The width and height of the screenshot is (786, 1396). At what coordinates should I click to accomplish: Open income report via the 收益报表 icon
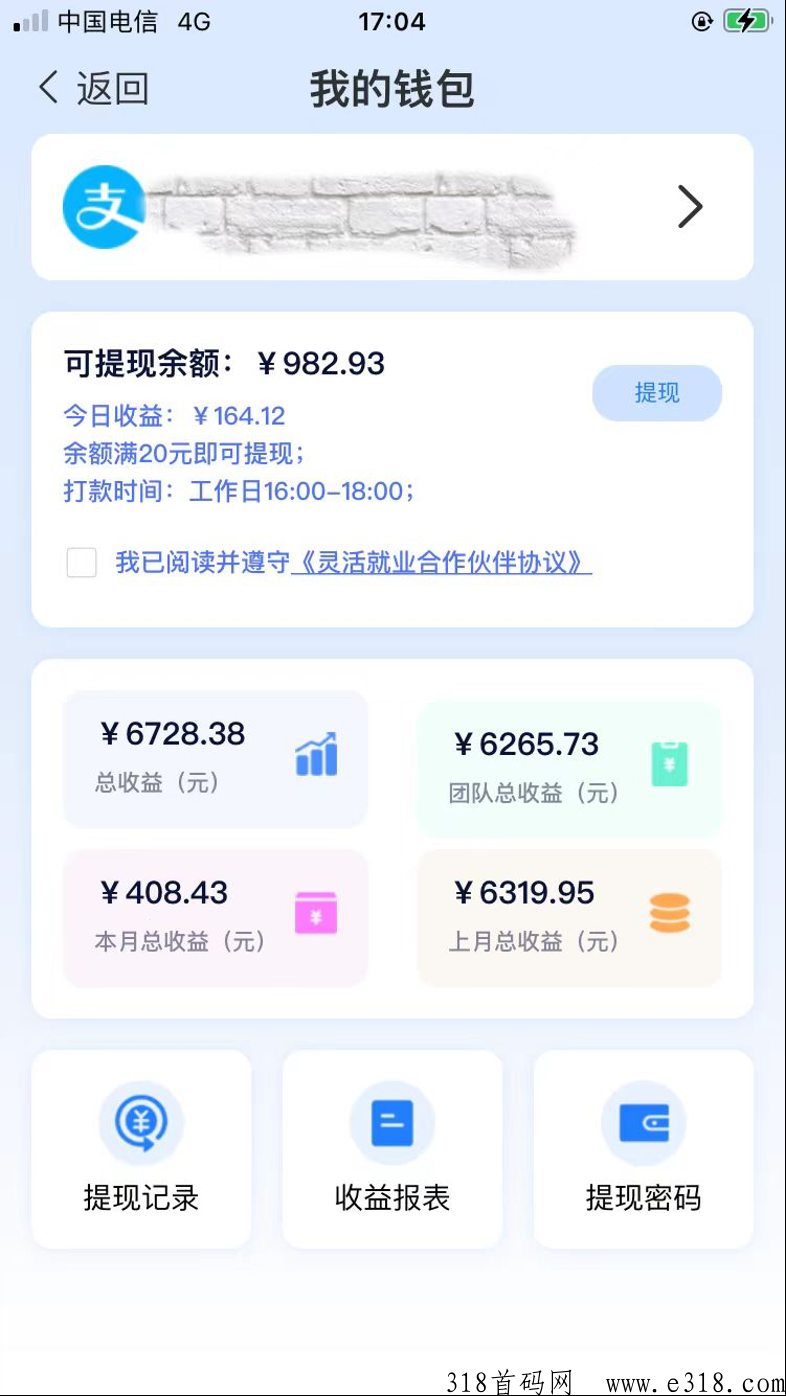click(392, 1123)
